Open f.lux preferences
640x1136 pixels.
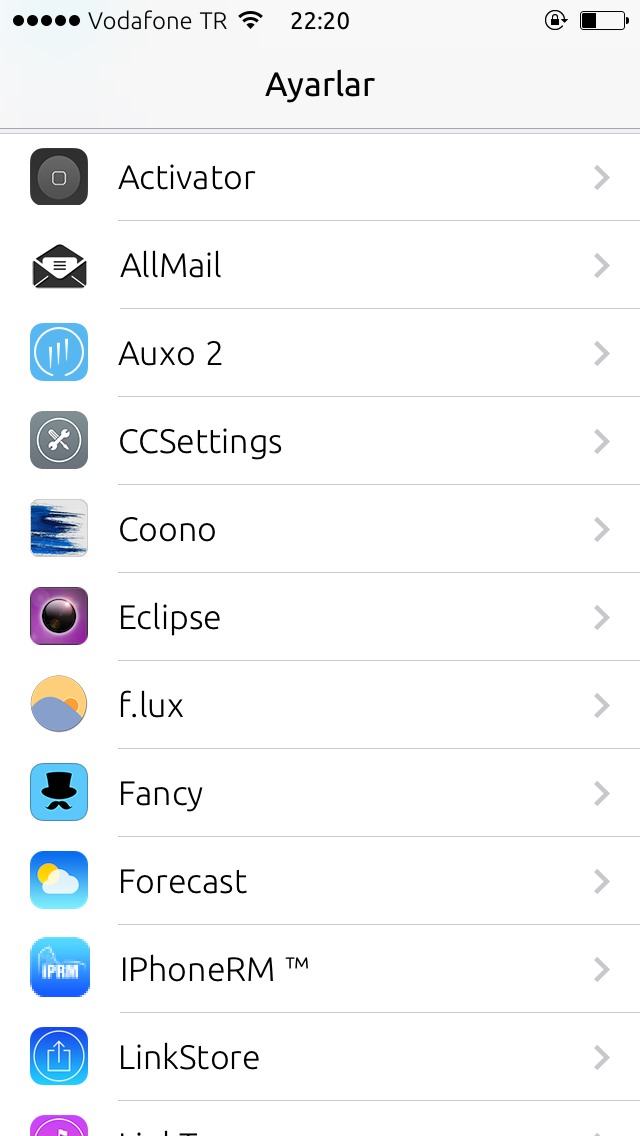(320, 705)
